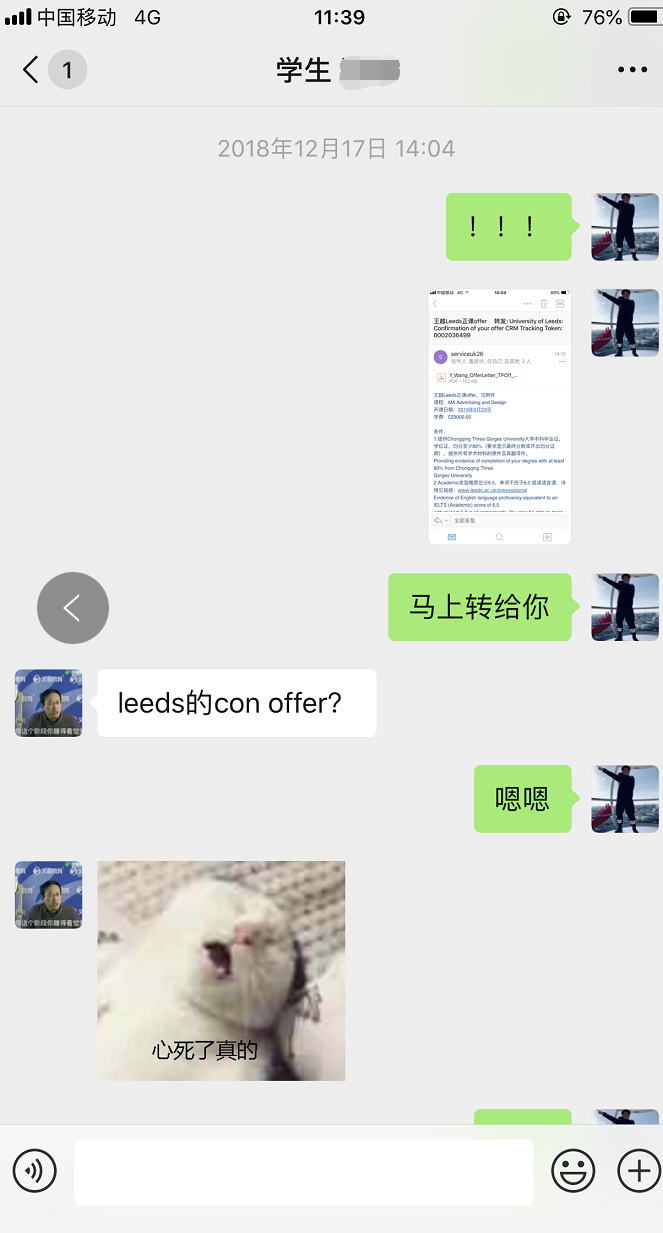Image resolution: width=663 pixels, height=1233 pixels.
Task: Tap the gray floating back arrow button
Action: coord(73,608)
